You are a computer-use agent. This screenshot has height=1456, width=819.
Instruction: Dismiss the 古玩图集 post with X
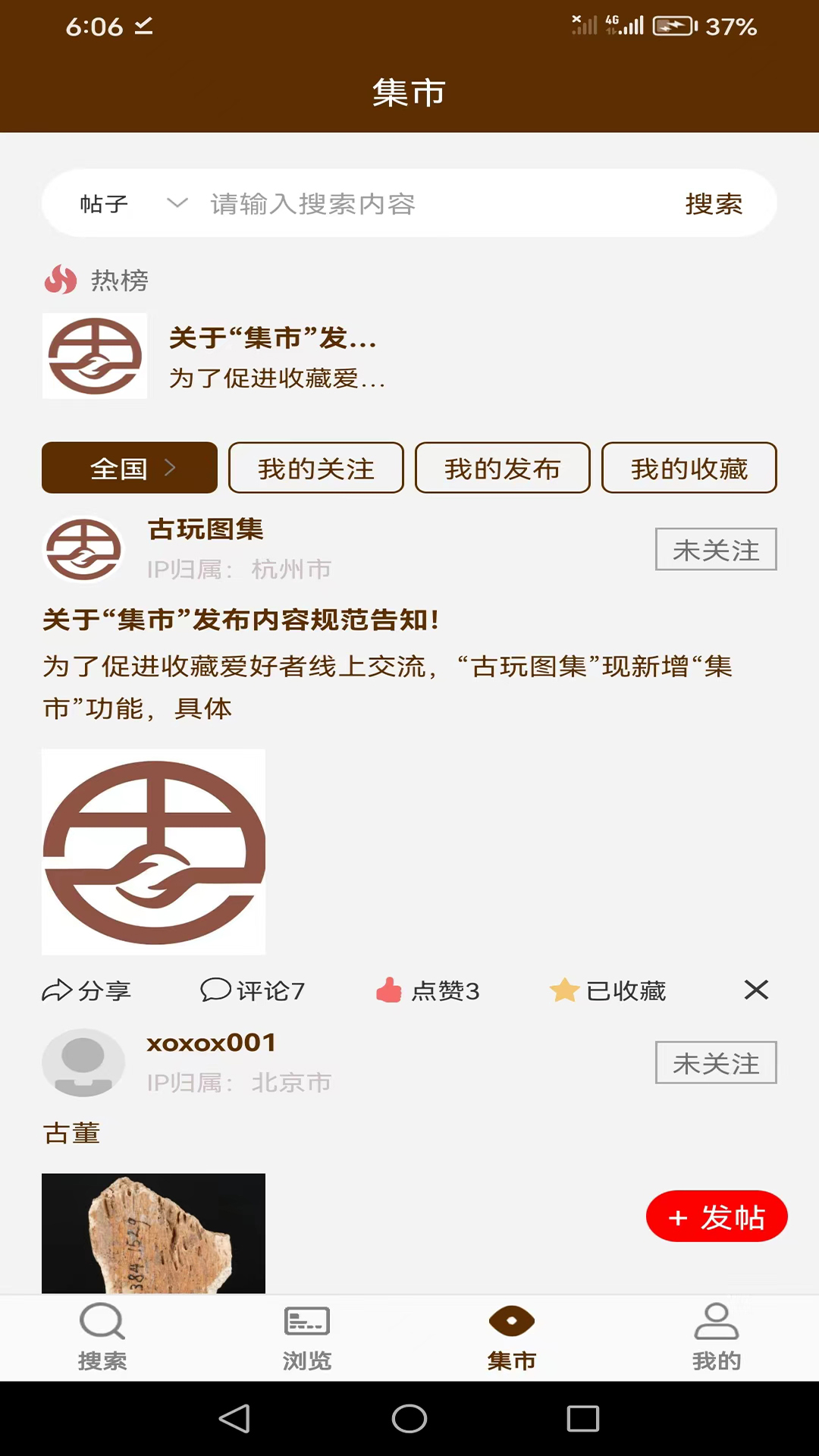tap(756, 990)
